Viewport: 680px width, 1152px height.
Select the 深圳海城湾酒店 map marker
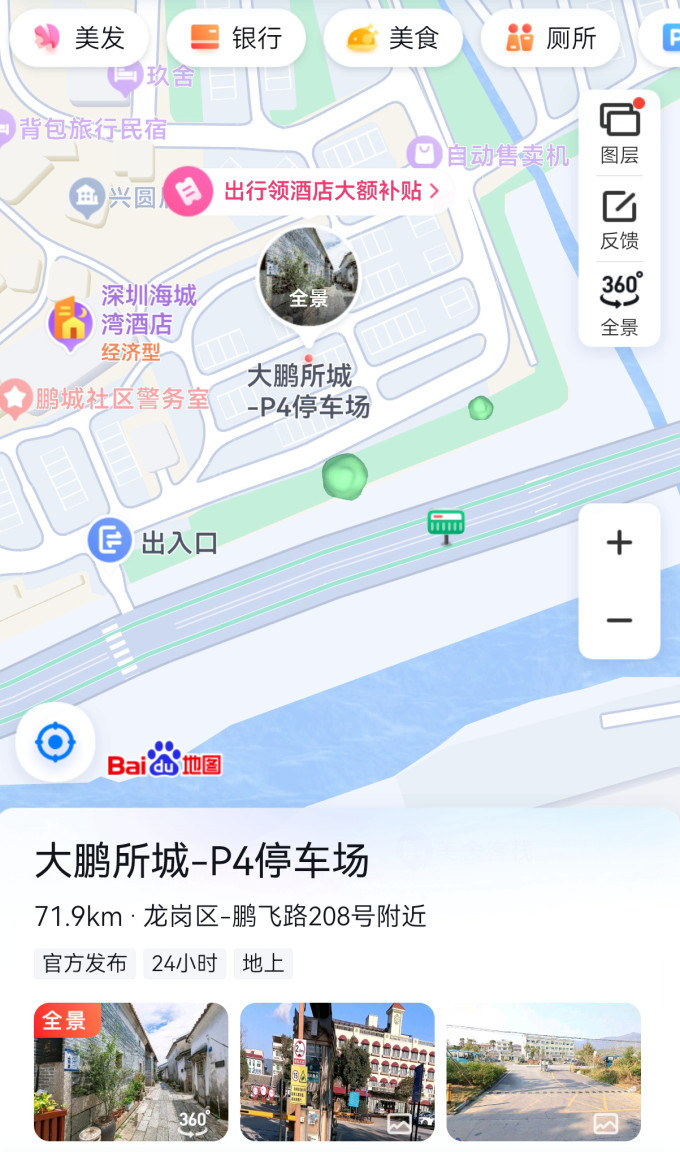pos(71,323)
